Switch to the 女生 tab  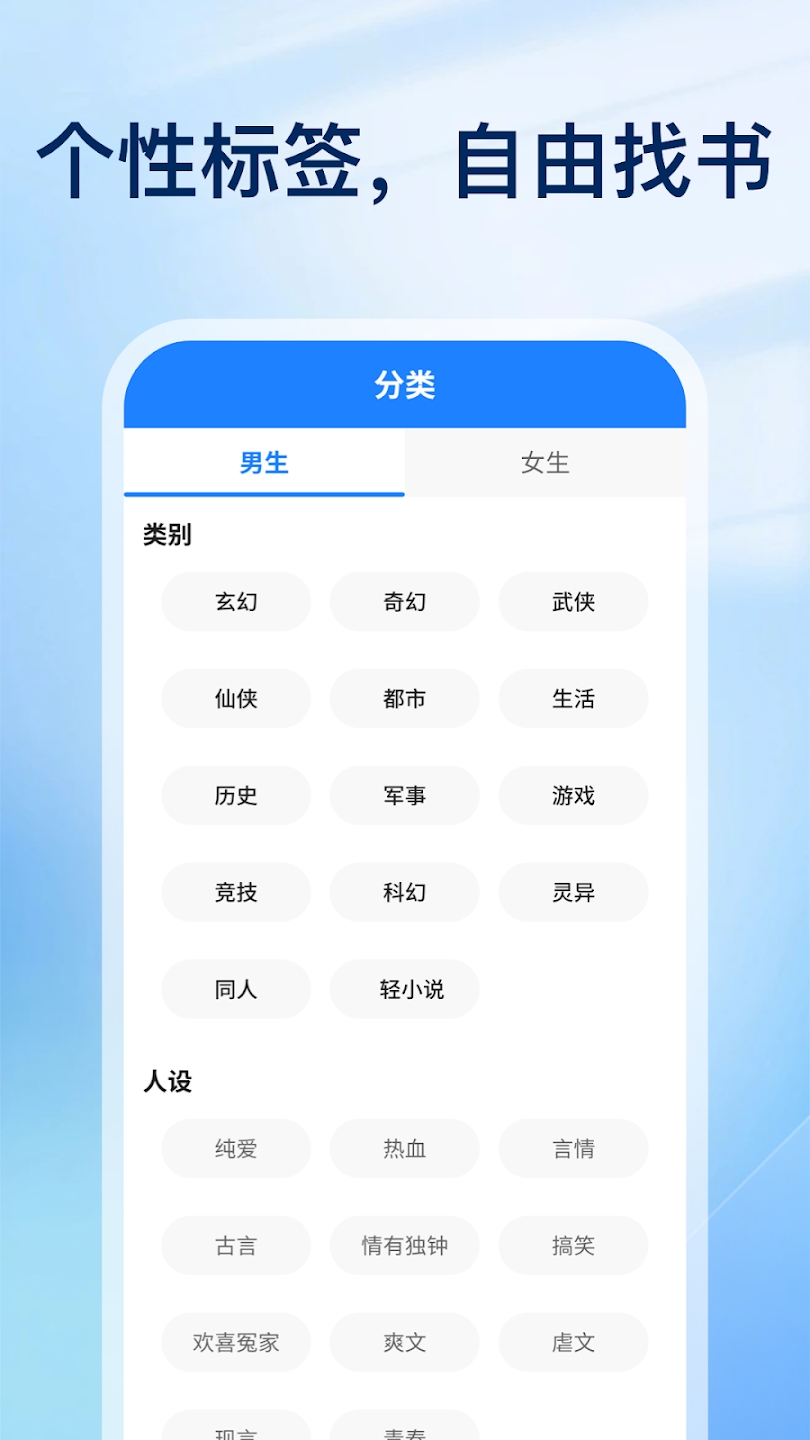point(544,463)
